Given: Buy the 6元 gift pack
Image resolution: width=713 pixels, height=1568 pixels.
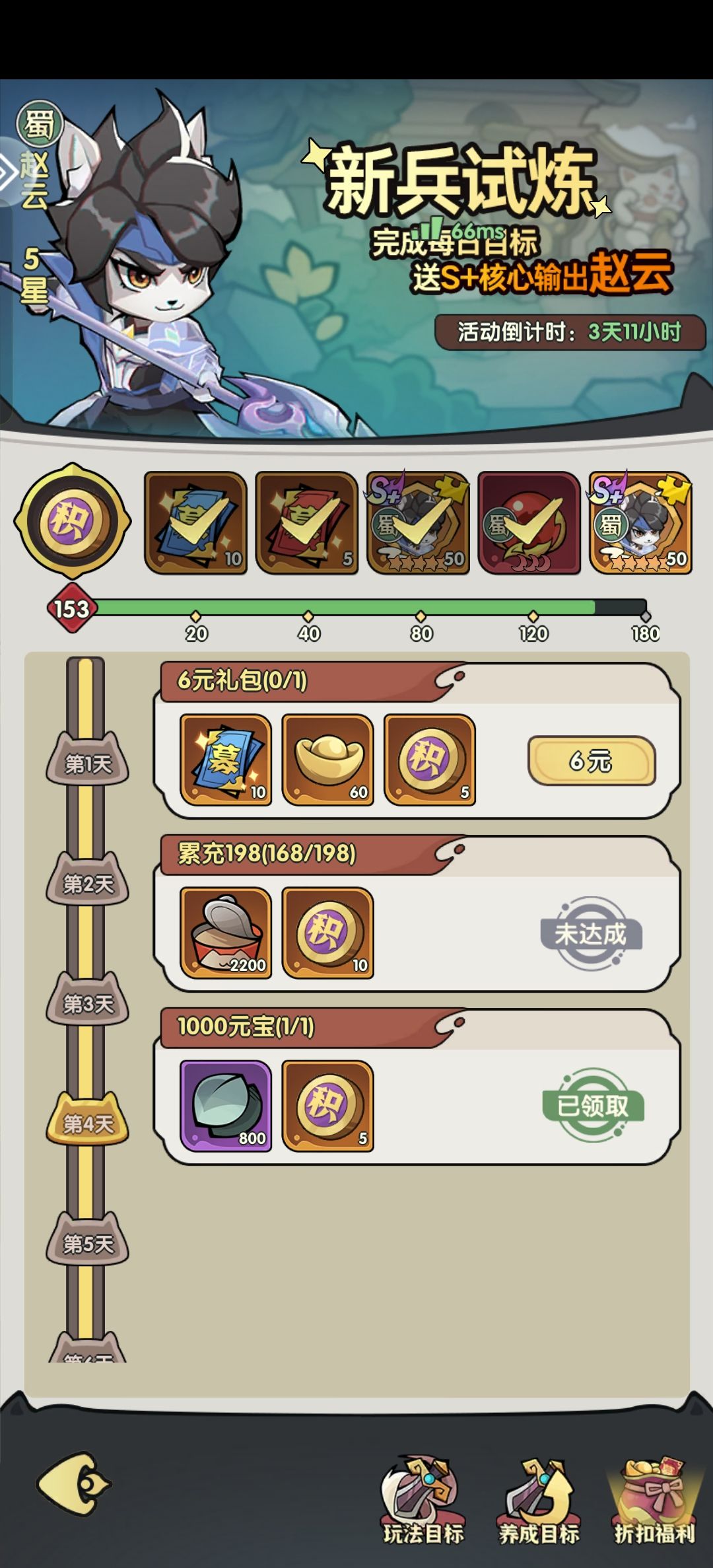Looking at the screenshot, I should (x=592, y=760).
